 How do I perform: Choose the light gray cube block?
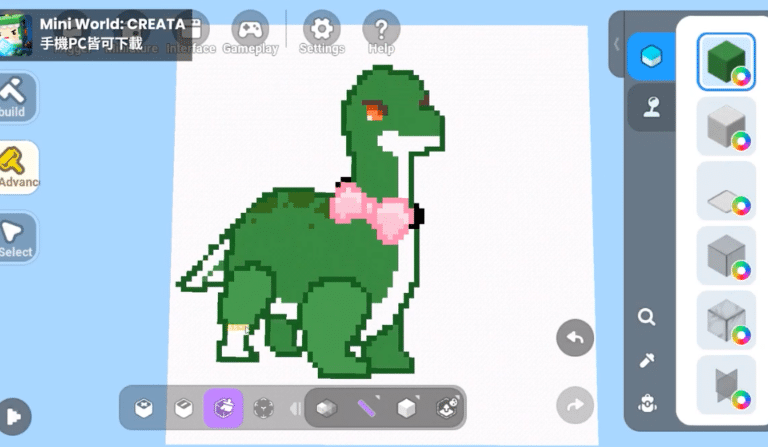point(726,126)
